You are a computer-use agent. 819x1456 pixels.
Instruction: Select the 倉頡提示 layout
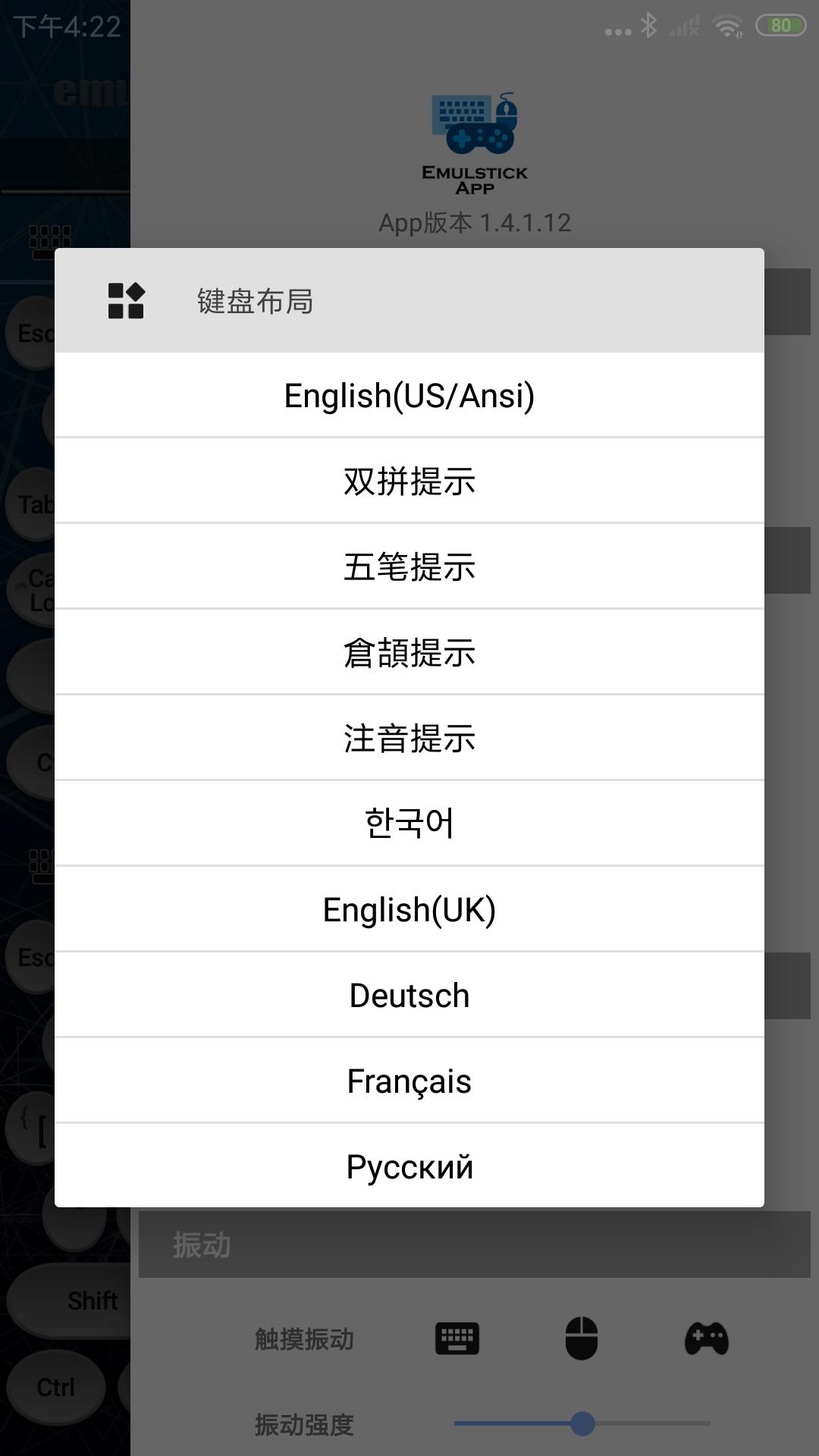click(x=409, y=651)
